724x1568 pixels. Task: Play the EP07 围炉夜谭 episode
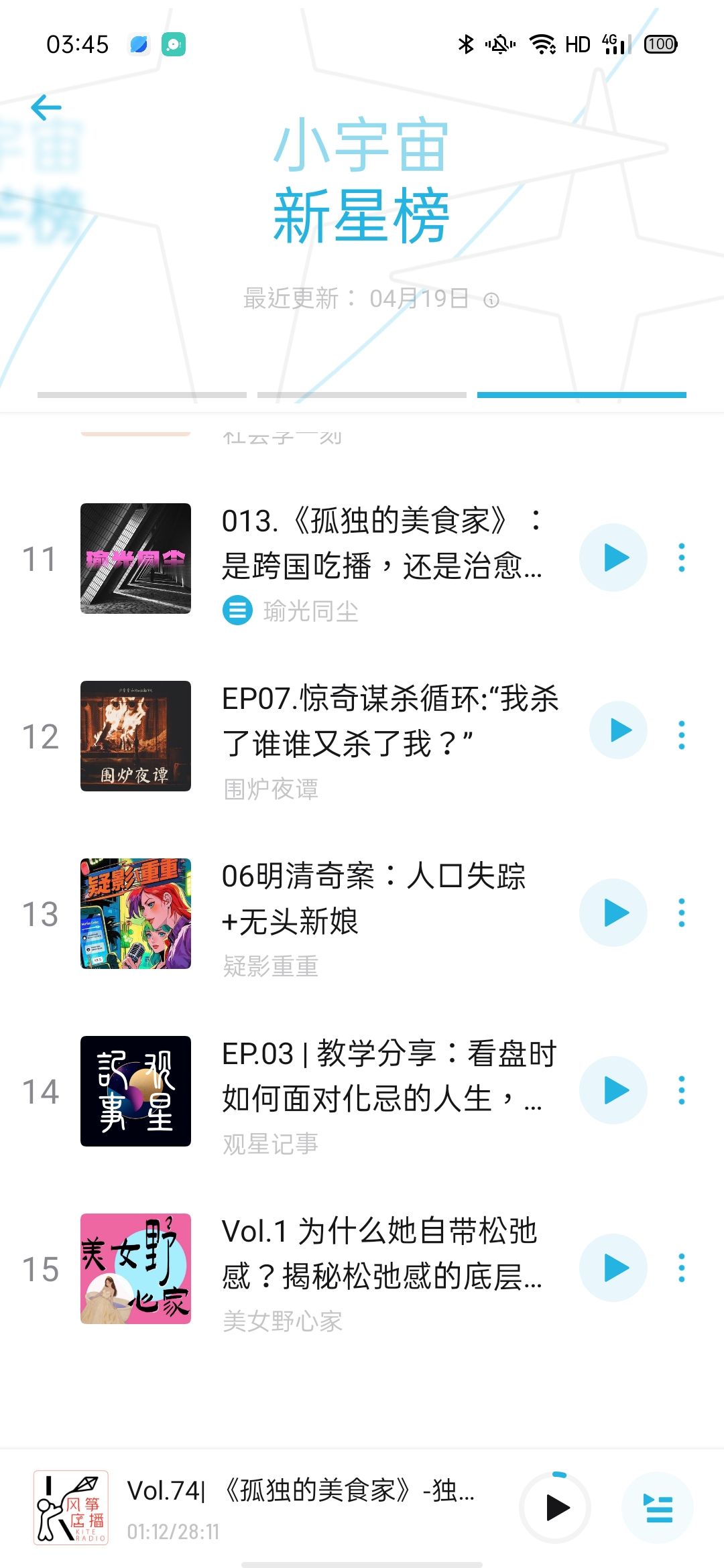coord(618,730)
